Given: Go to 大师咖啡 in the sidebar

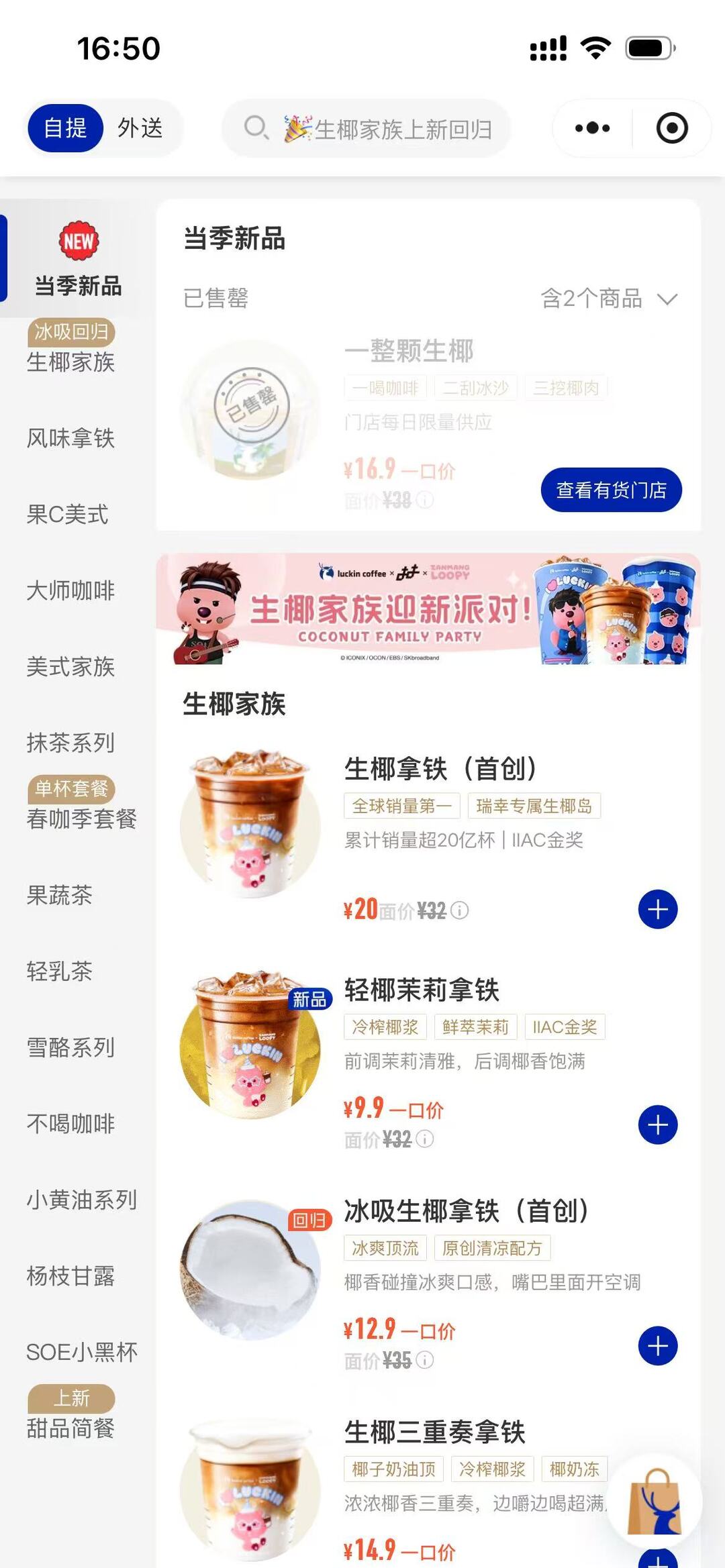Looking at the screenshot, I should pyautogui.click(x=70, y=591).
